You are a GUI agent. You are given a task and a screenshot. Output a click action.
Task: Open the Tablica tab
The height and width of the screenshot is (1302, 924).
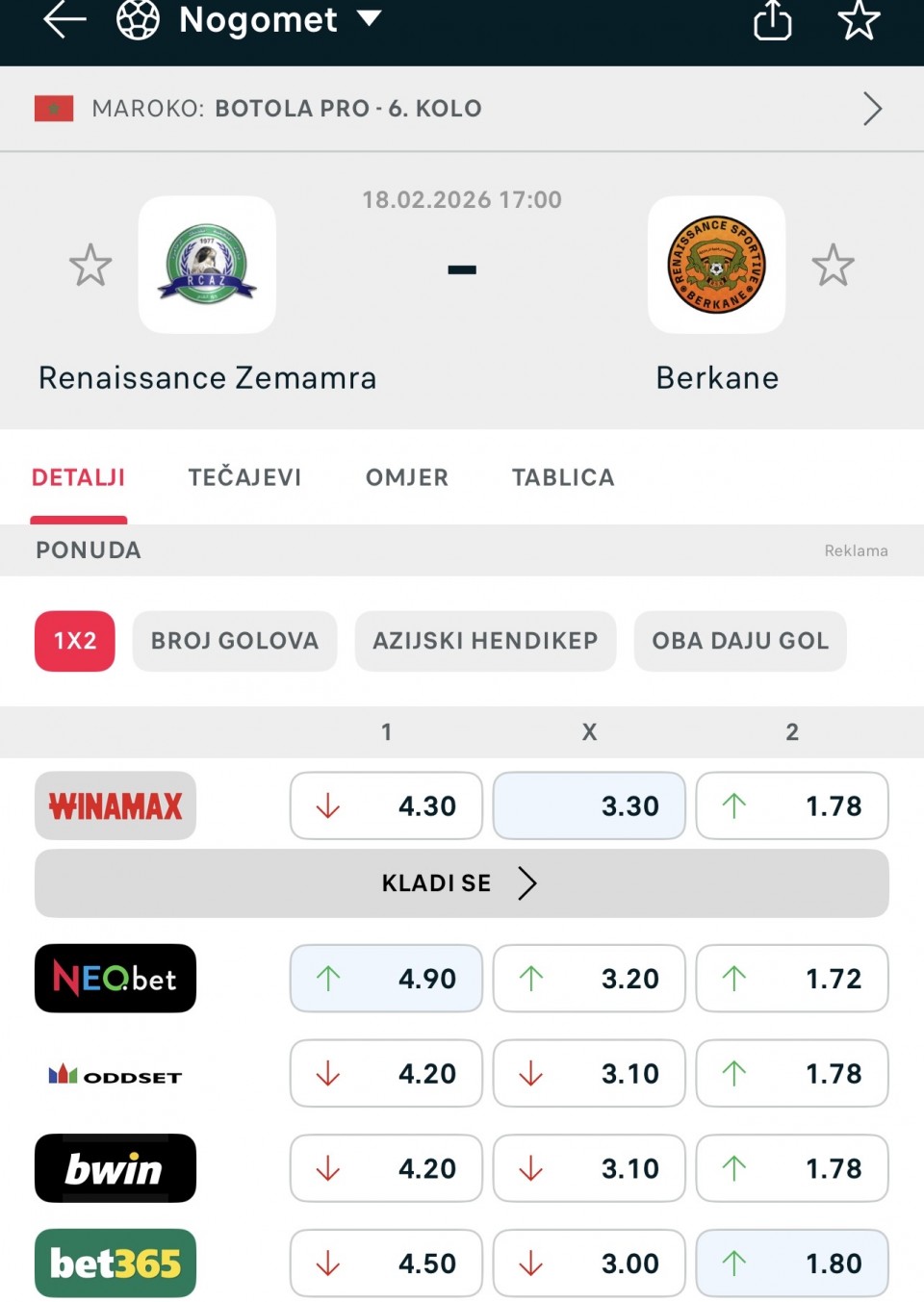click(x=563, y=477)
